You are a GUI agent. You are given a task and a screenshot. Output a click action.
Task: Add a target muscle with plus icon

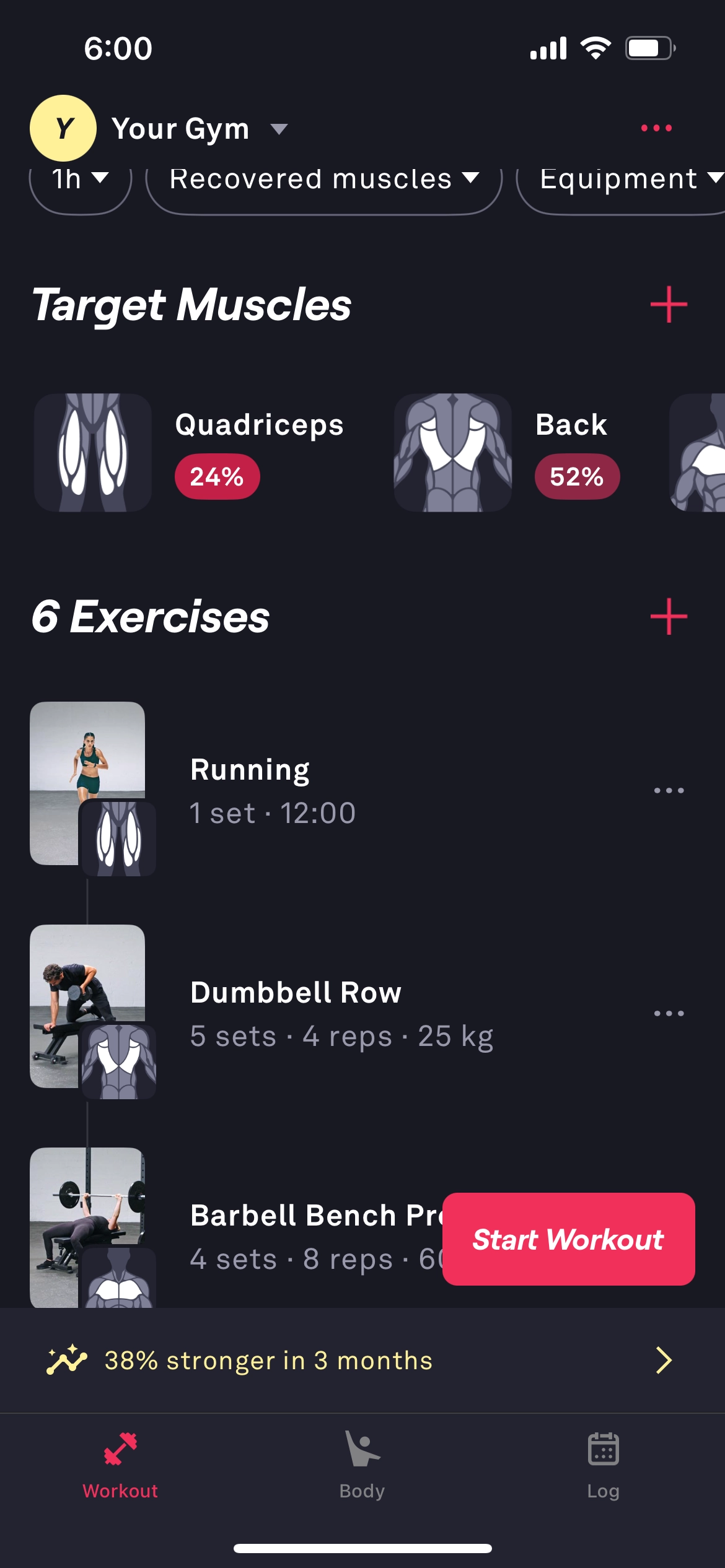tap(669, 305)
